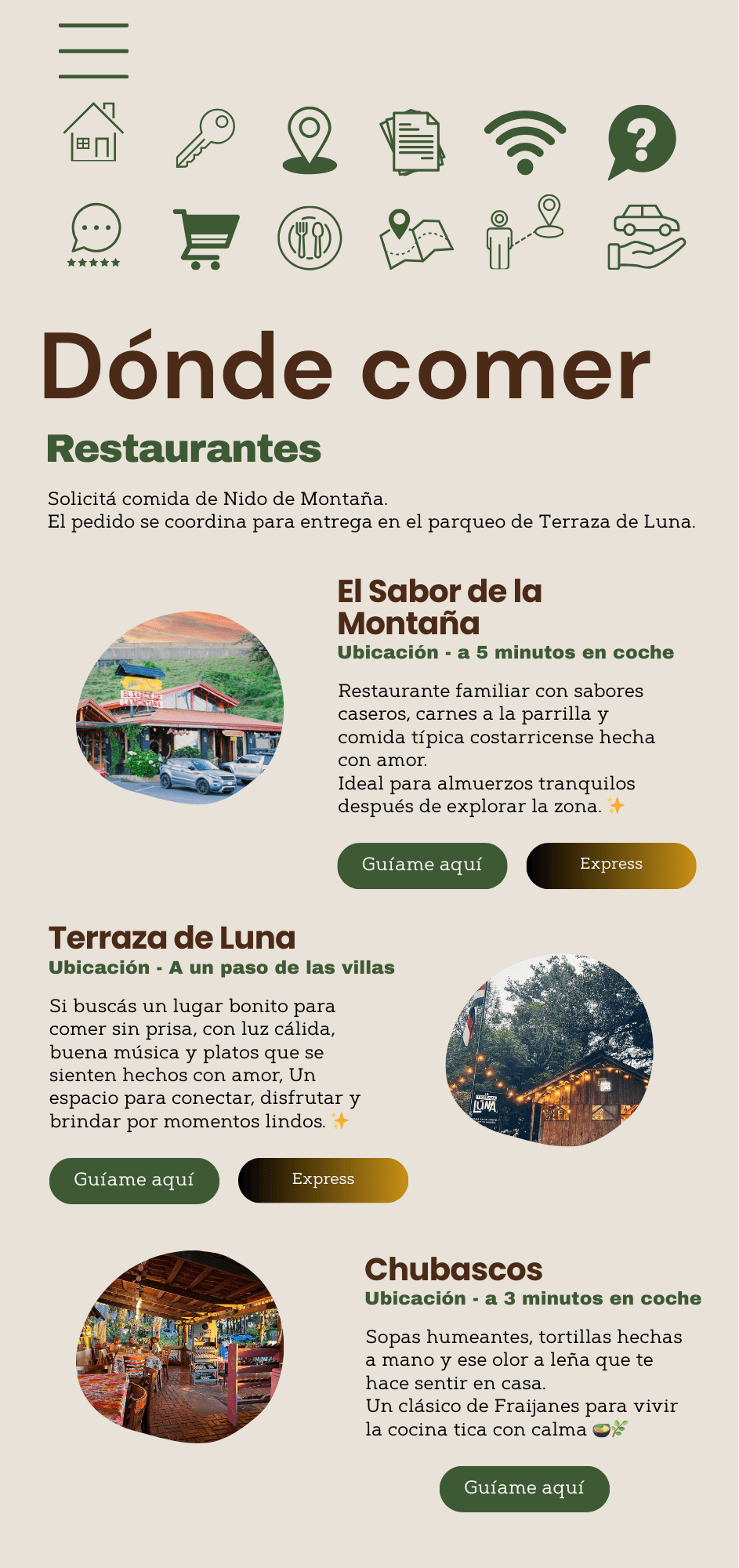
Task: Open the shopping cart icon
Action: point(206,239)
